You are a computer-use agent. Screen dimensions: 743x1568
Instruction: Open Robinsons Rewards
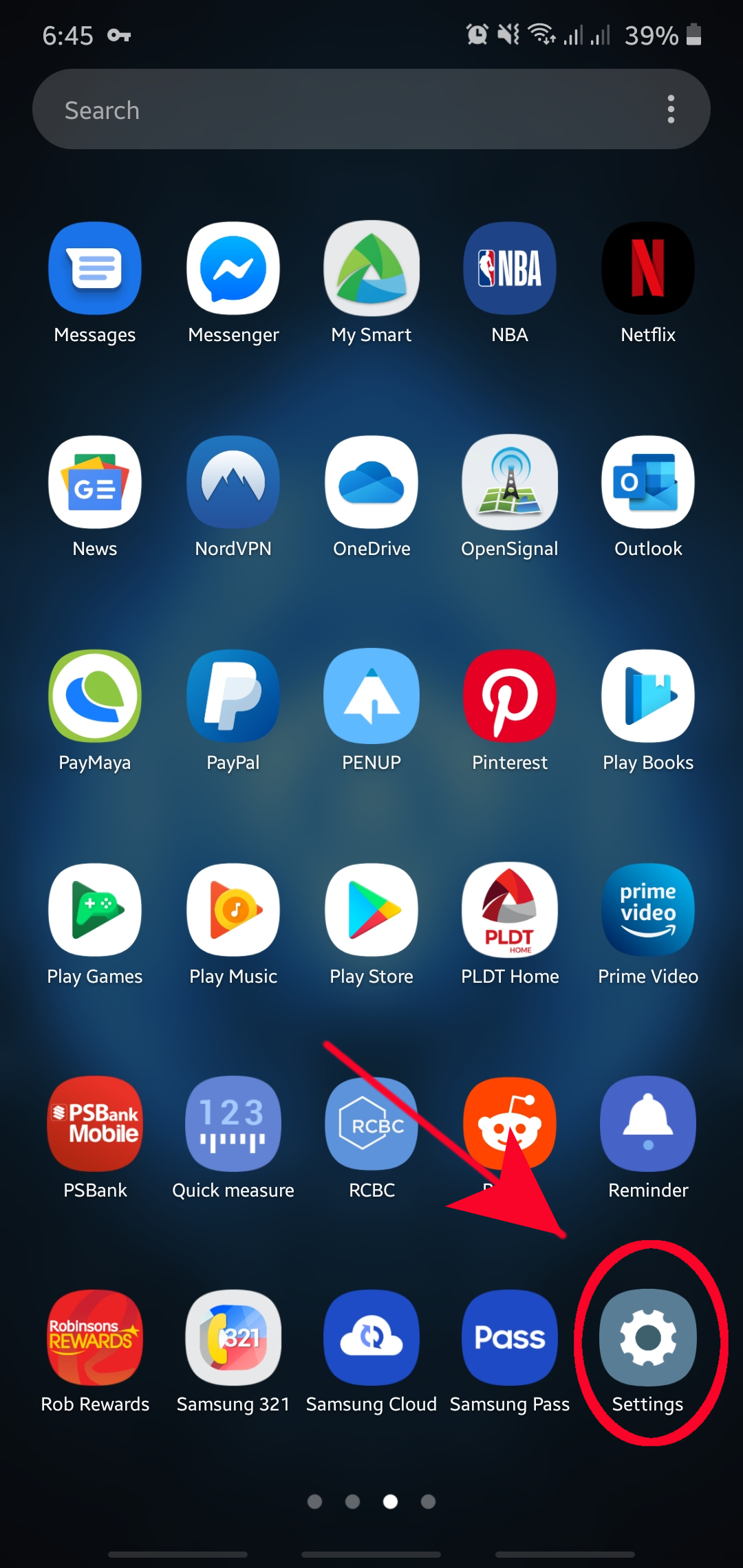[95, 1337]
